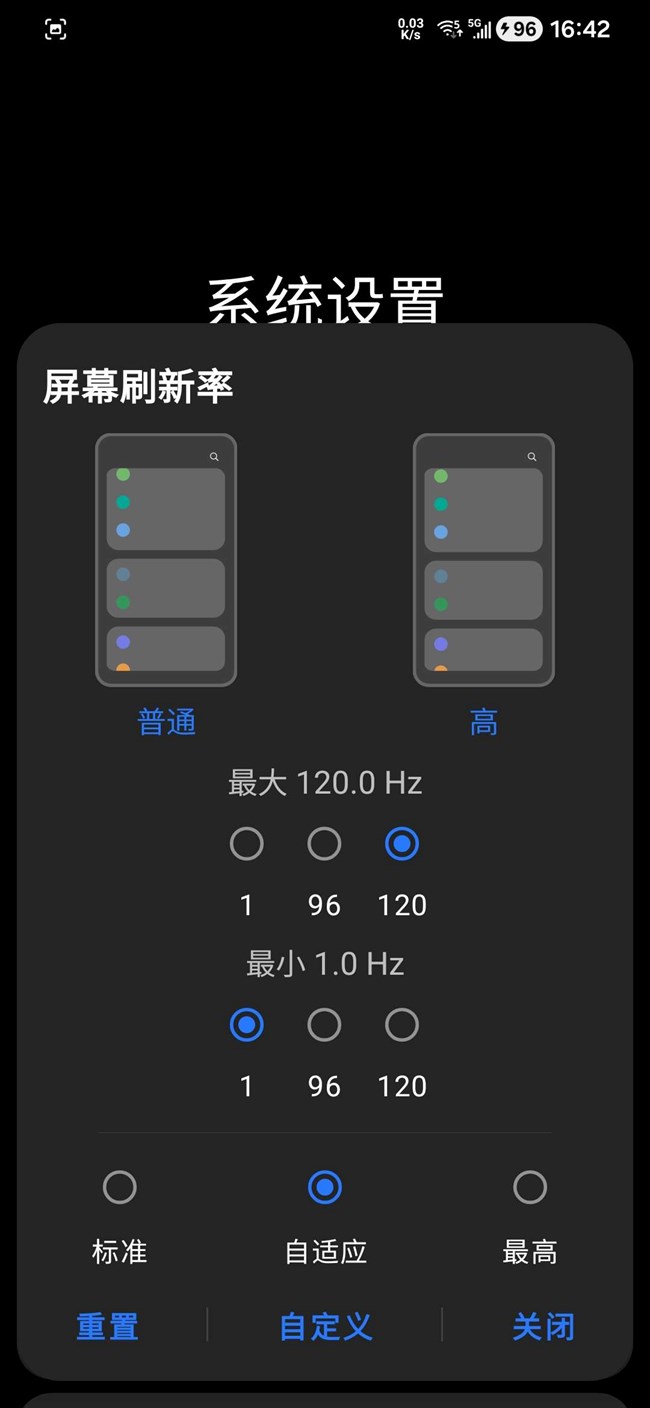Image resolution: width=650 pixels, height=1408 pixels.
Task: Tap the 重置 button
Action: (107, 1327)
